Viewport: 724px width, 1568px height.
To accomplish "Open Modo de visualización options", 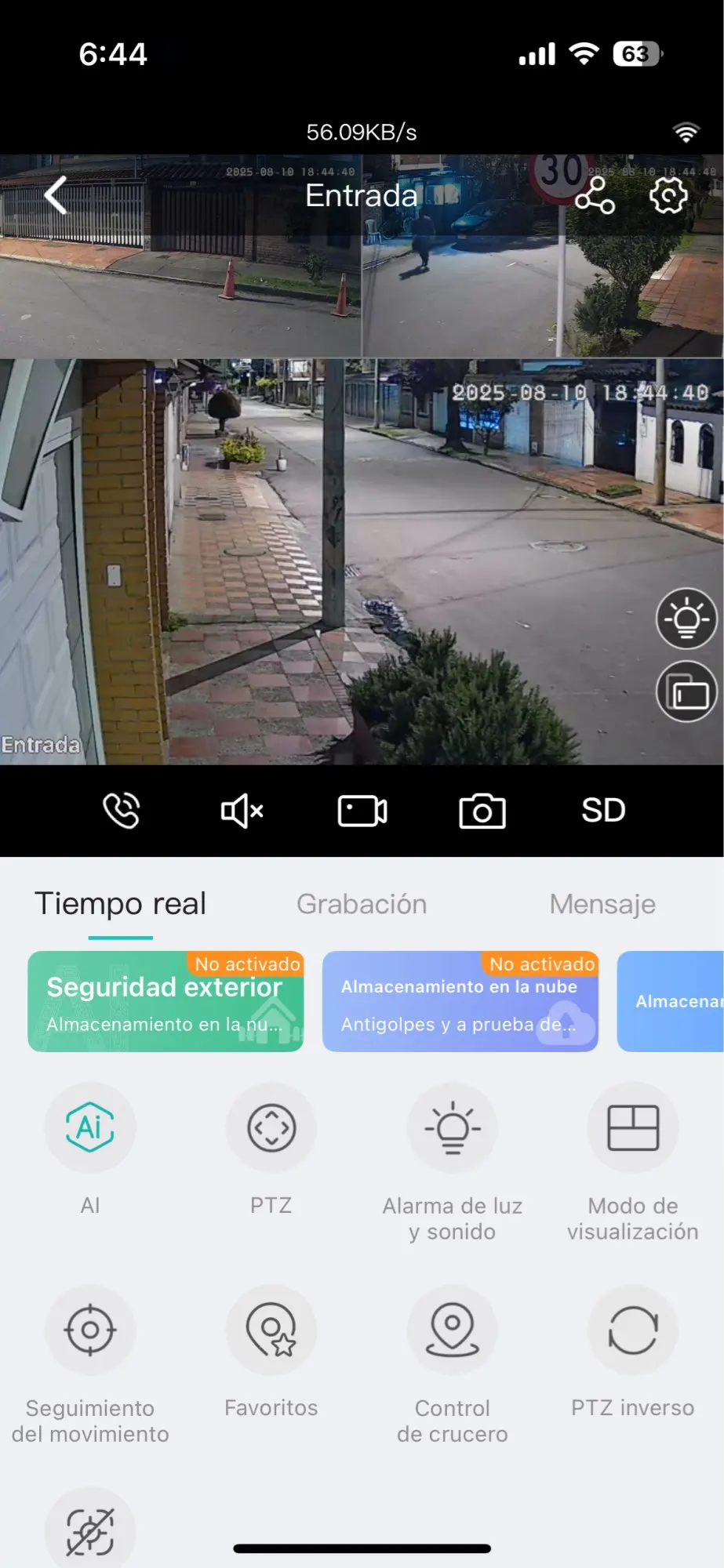I will pos(634,1127).
